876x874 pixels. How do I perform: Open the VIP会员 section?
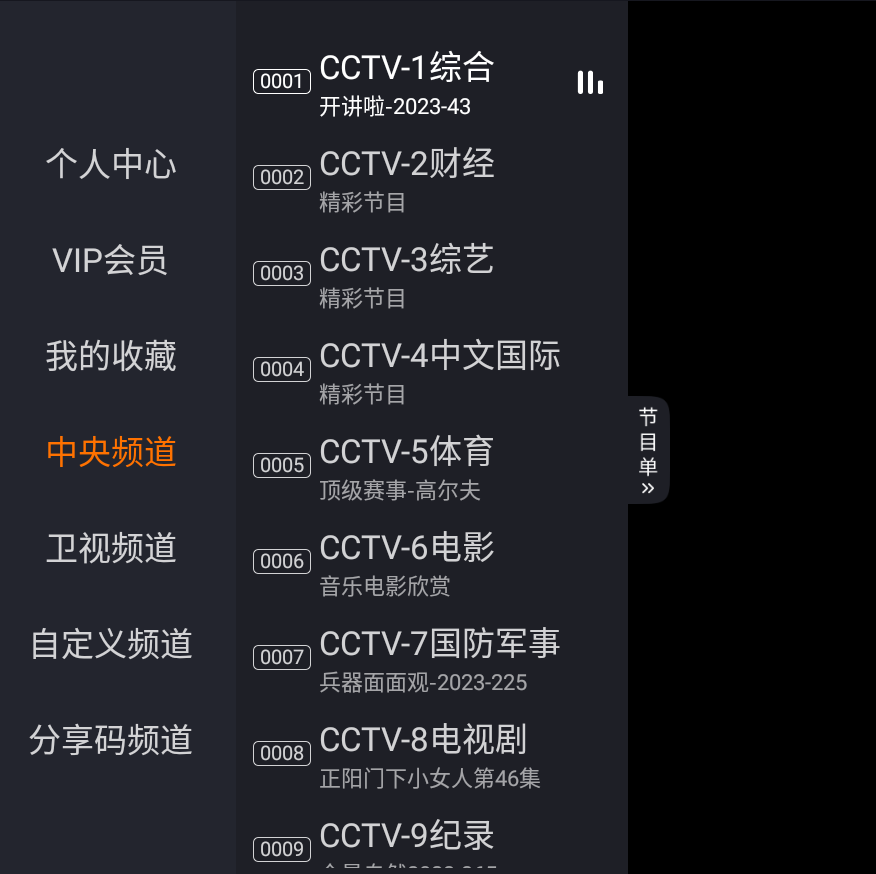point(111,260)
